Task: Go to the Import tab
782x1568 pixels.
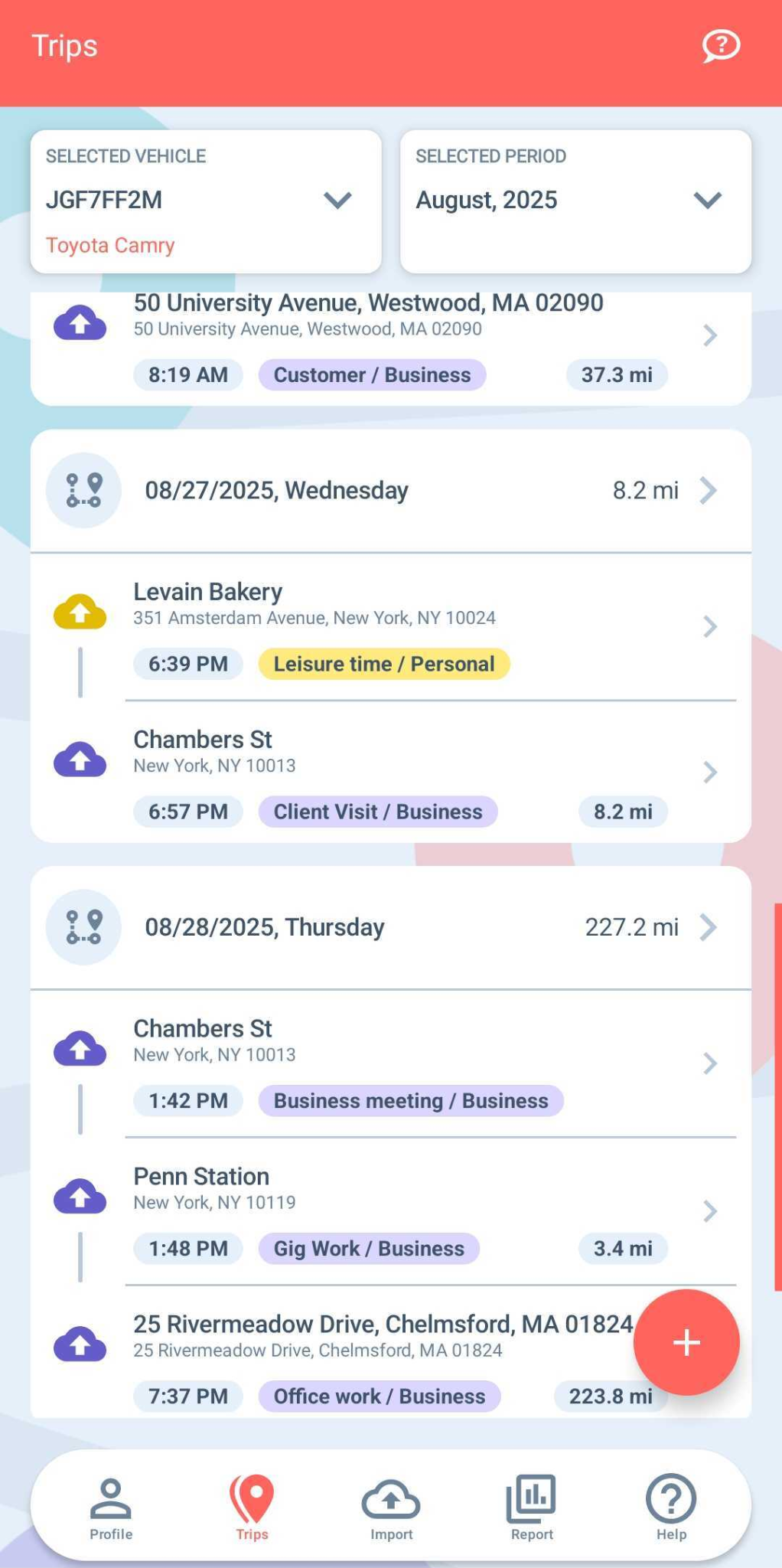Action: pyautogui.click(x=391, y=1508)
